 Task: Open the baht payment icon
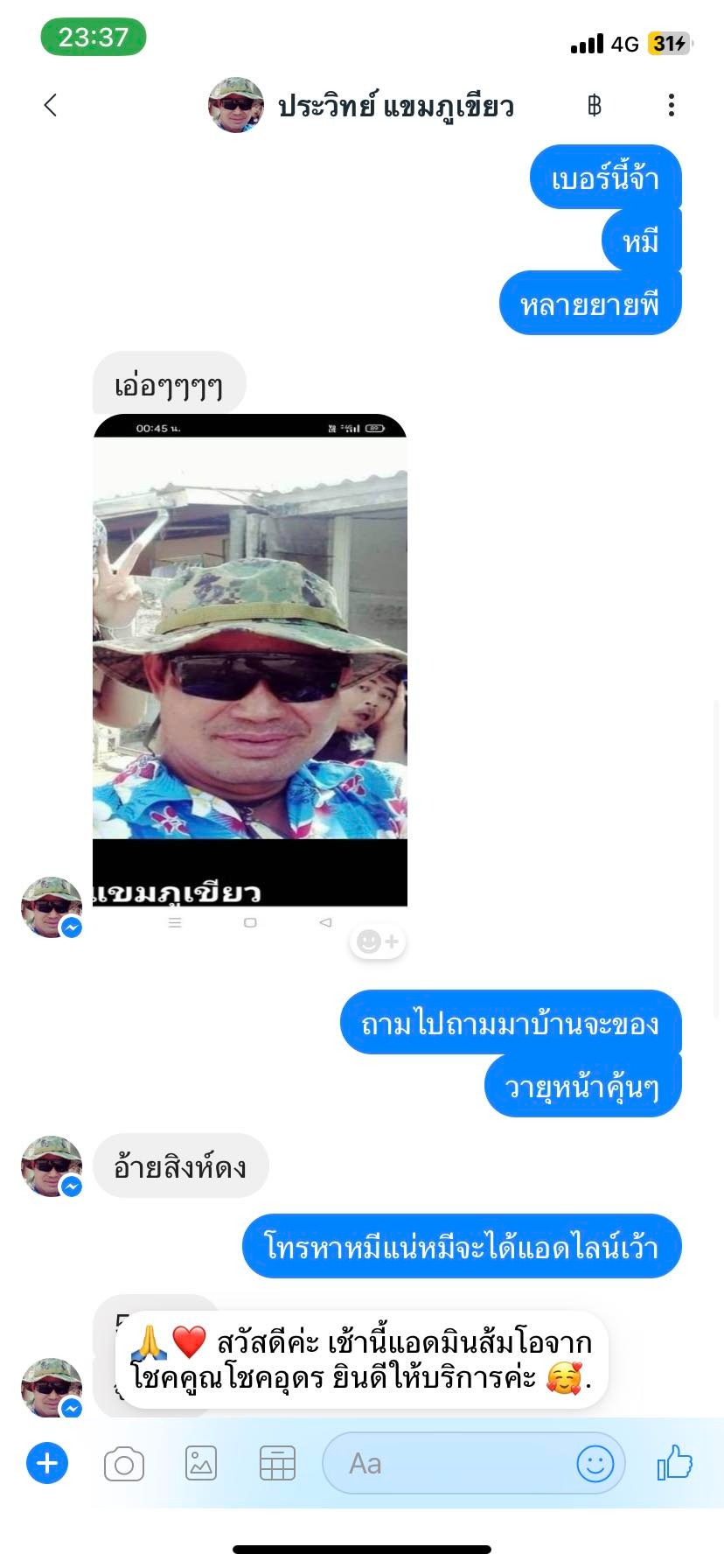click(x=595, y=106)
